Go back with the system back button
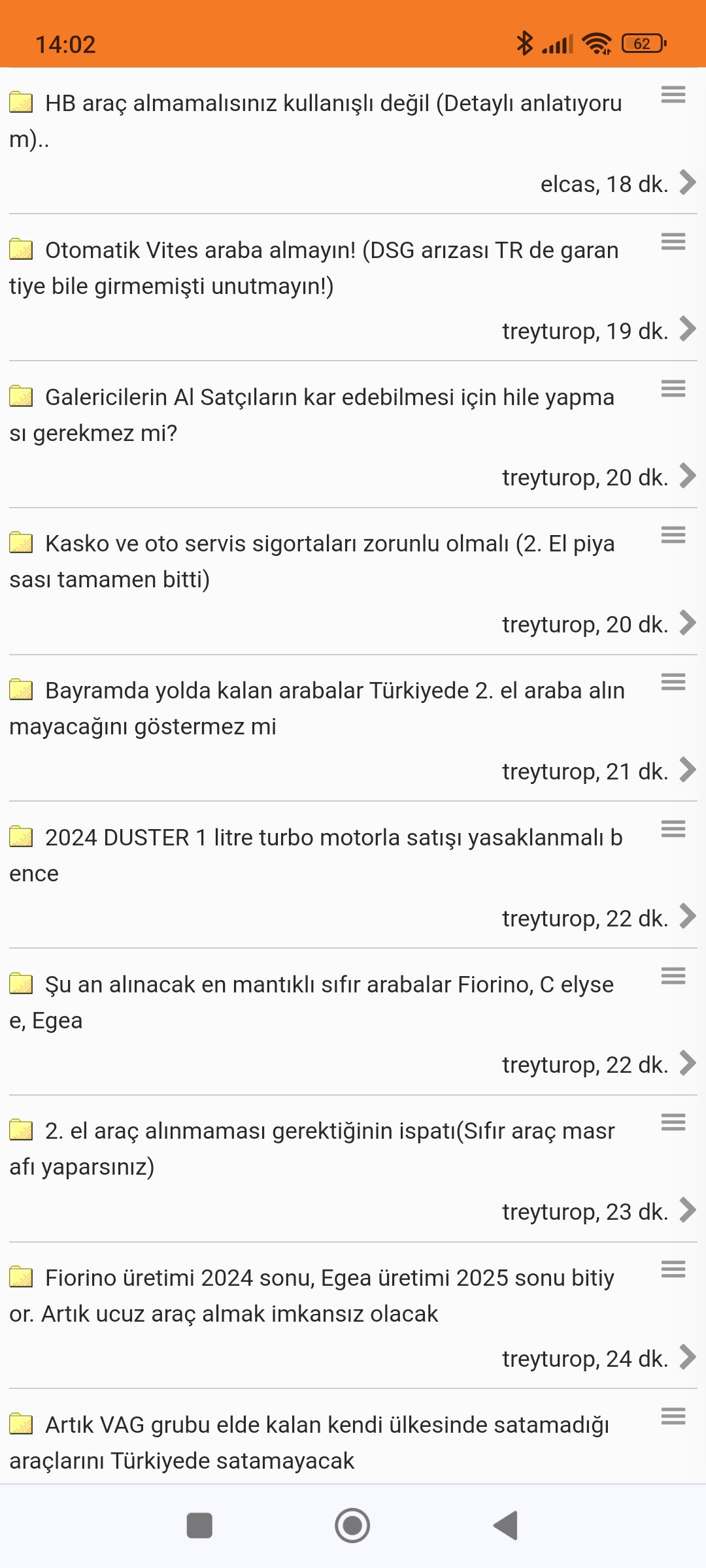706x1568 pixels. click(505, 1526)
